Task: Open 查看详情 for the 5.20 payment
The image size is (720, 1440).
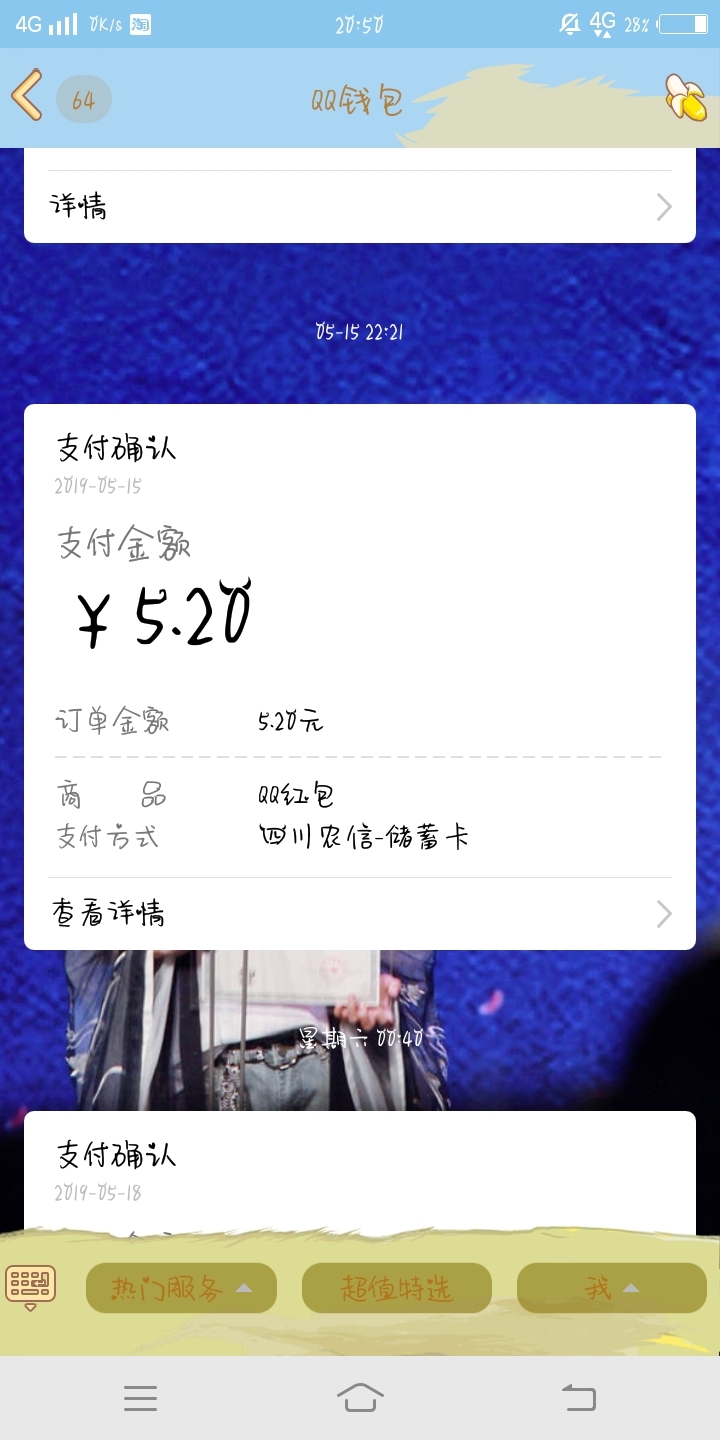Action: (360, 913)
